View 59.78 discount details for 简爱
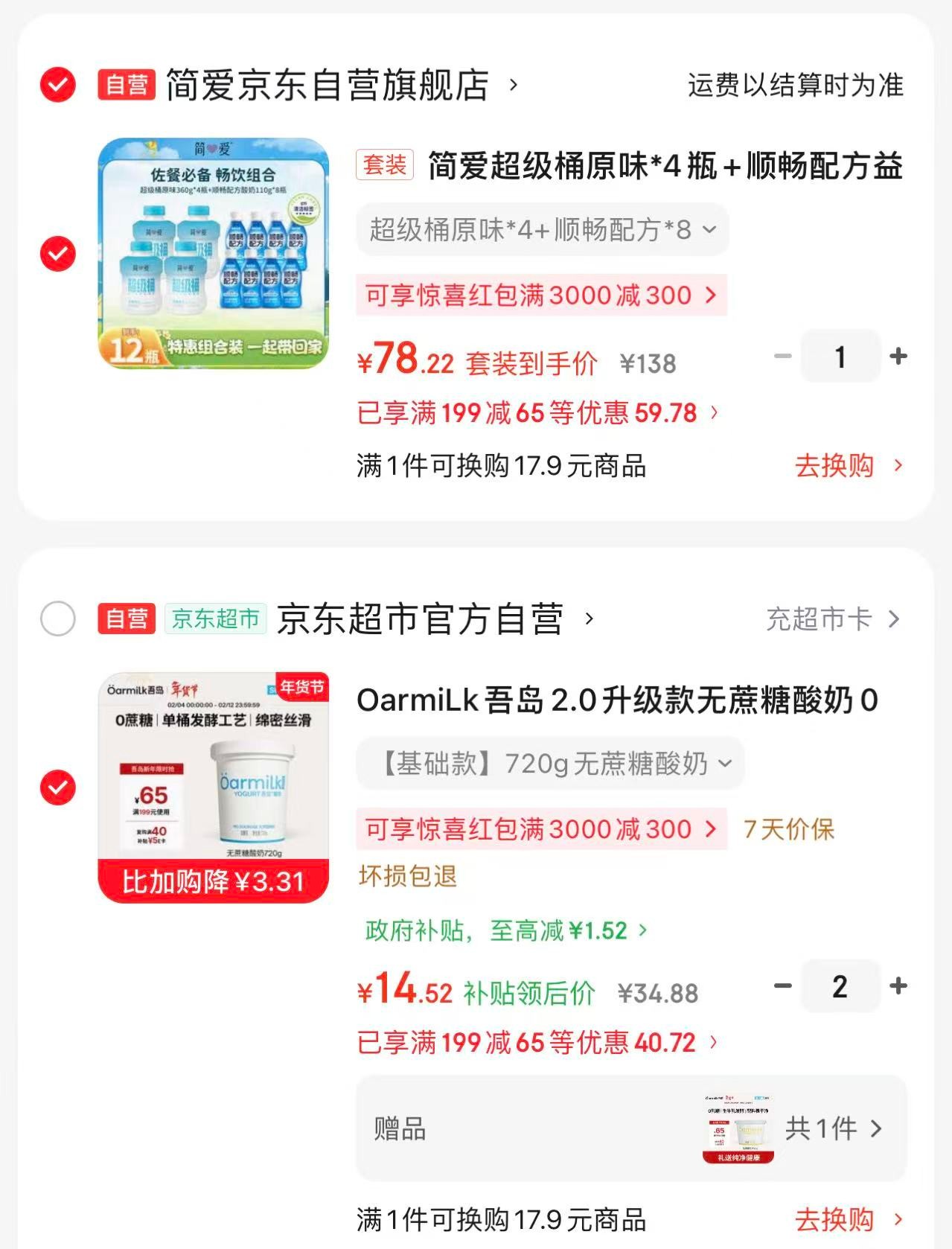The image size is (952, 1249). [x=537, y=412]
